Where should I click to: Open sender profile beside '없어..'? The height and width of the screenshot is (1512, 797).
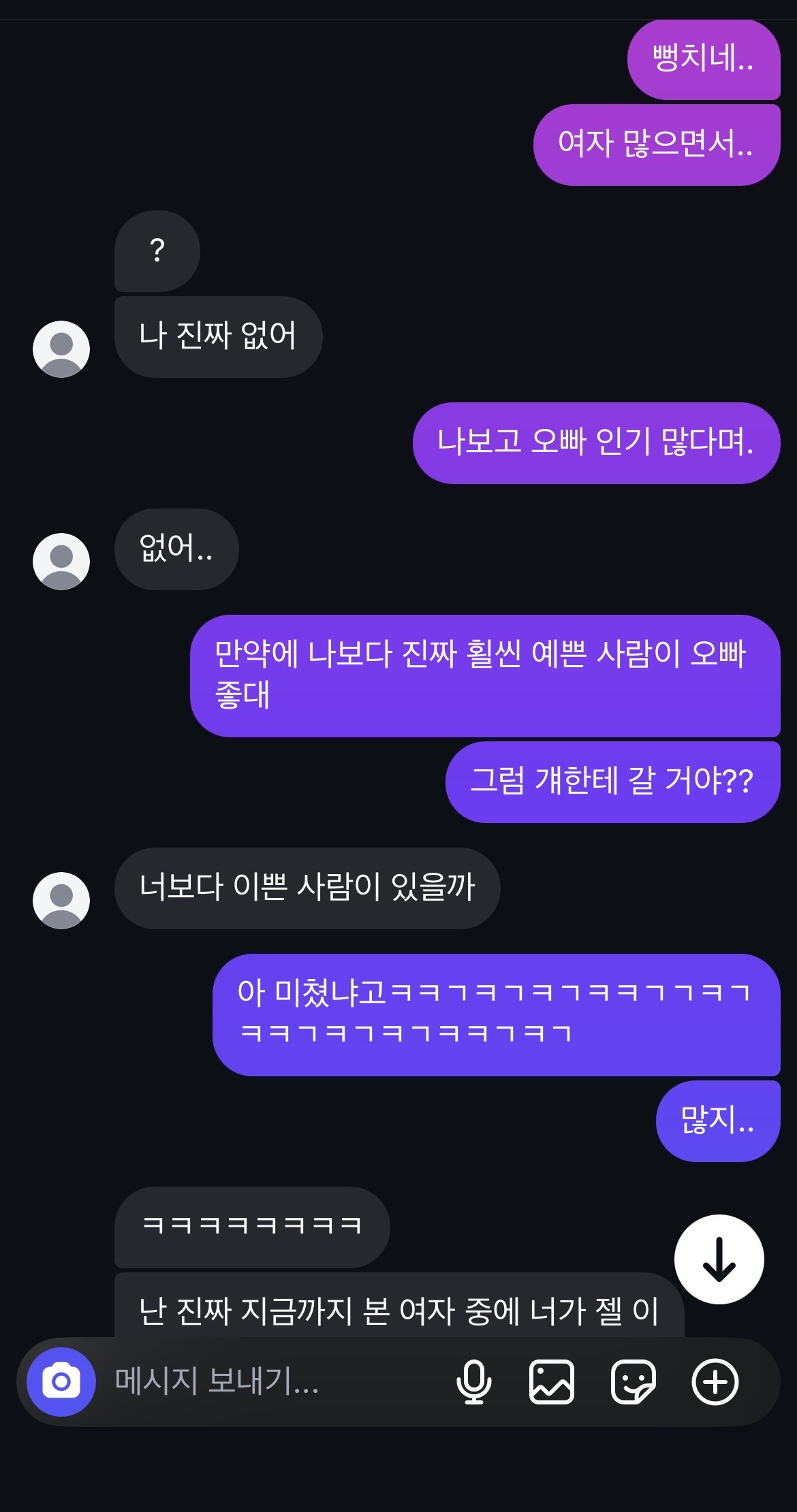pyautogui.click(x=61, y=562)
